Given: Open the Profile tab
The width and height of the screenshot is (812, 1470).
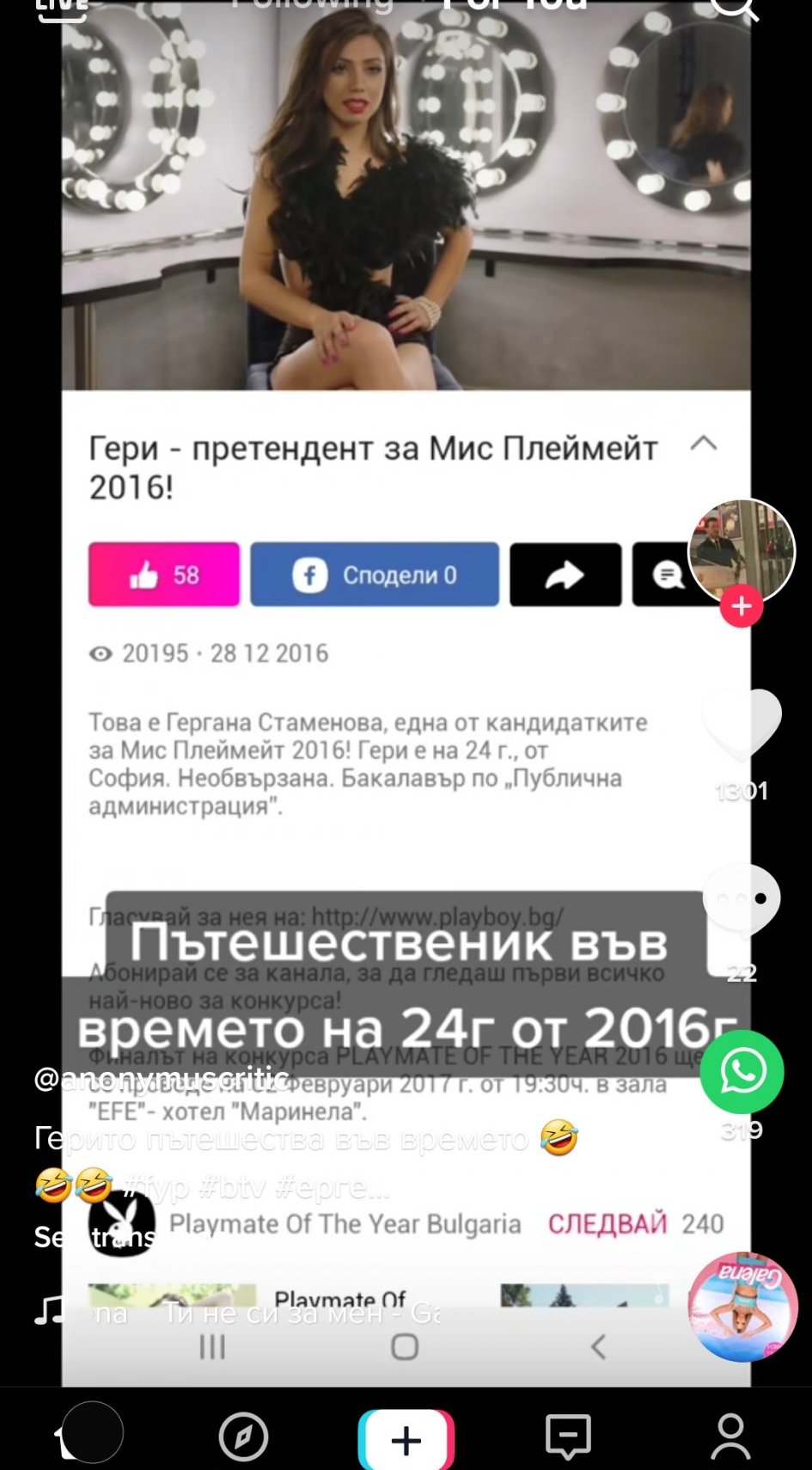Looking at the screenshot, I should [x=730, y=1437].
